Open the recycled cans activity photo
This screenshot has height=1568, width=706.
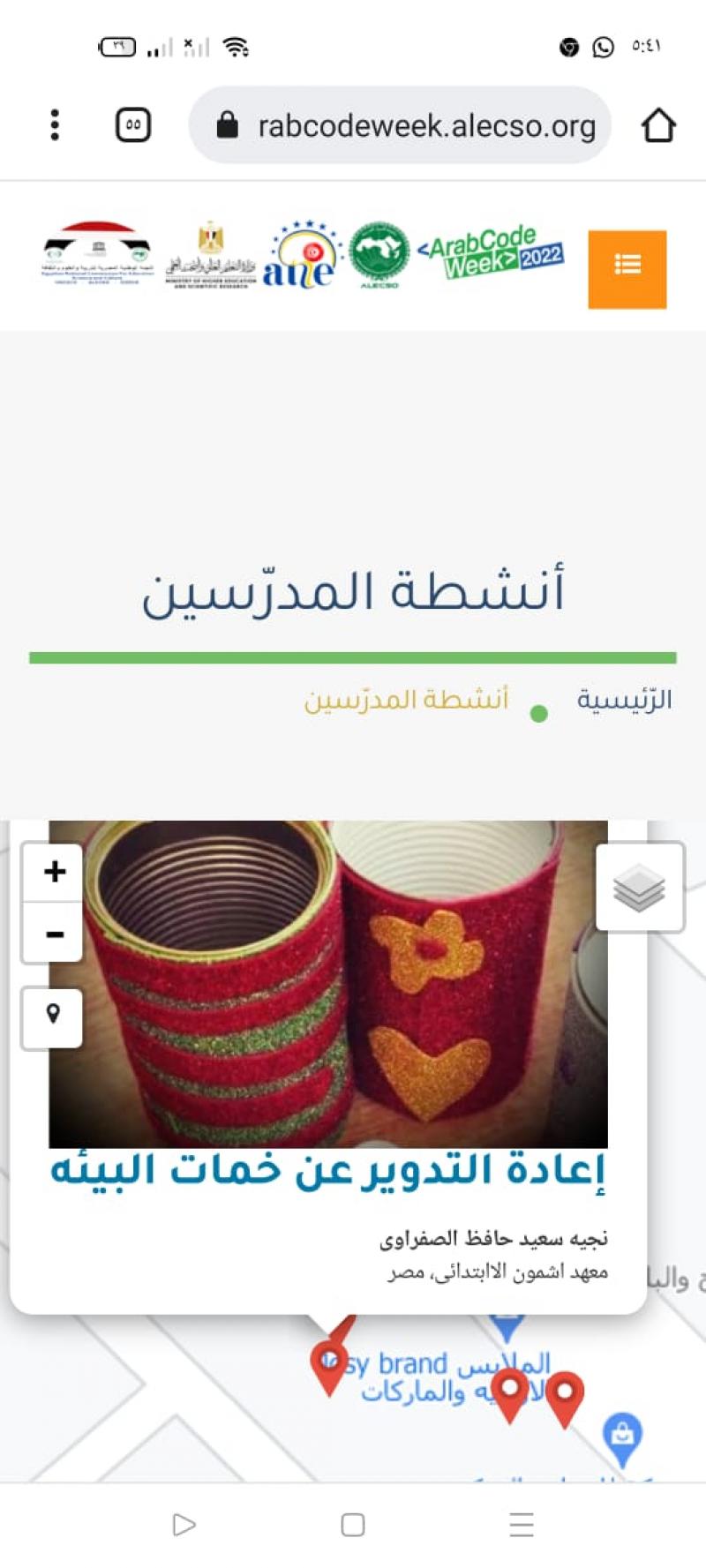click(x=328, y=984)
